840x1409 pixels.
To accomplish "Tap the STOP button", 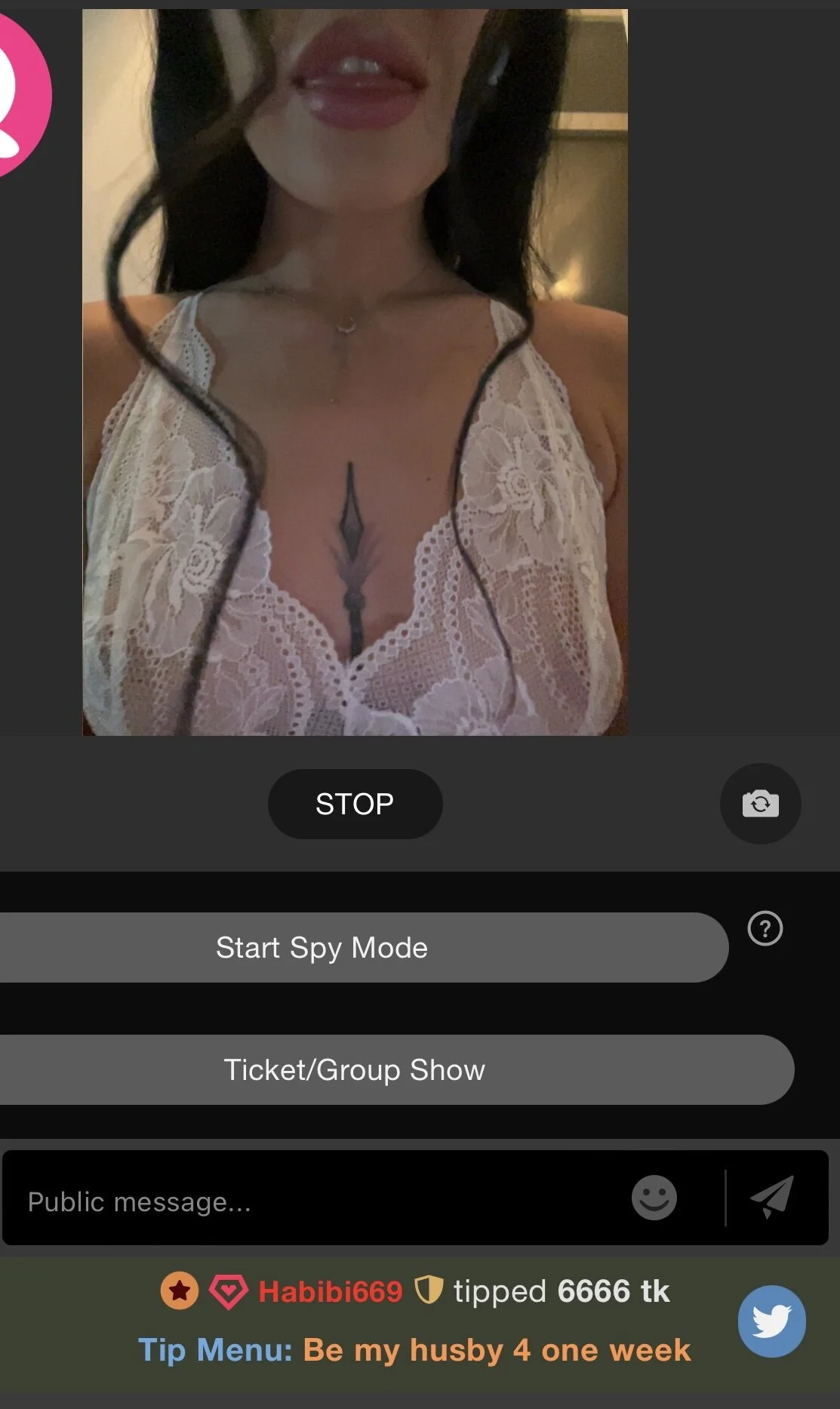I will click(355, 804).
